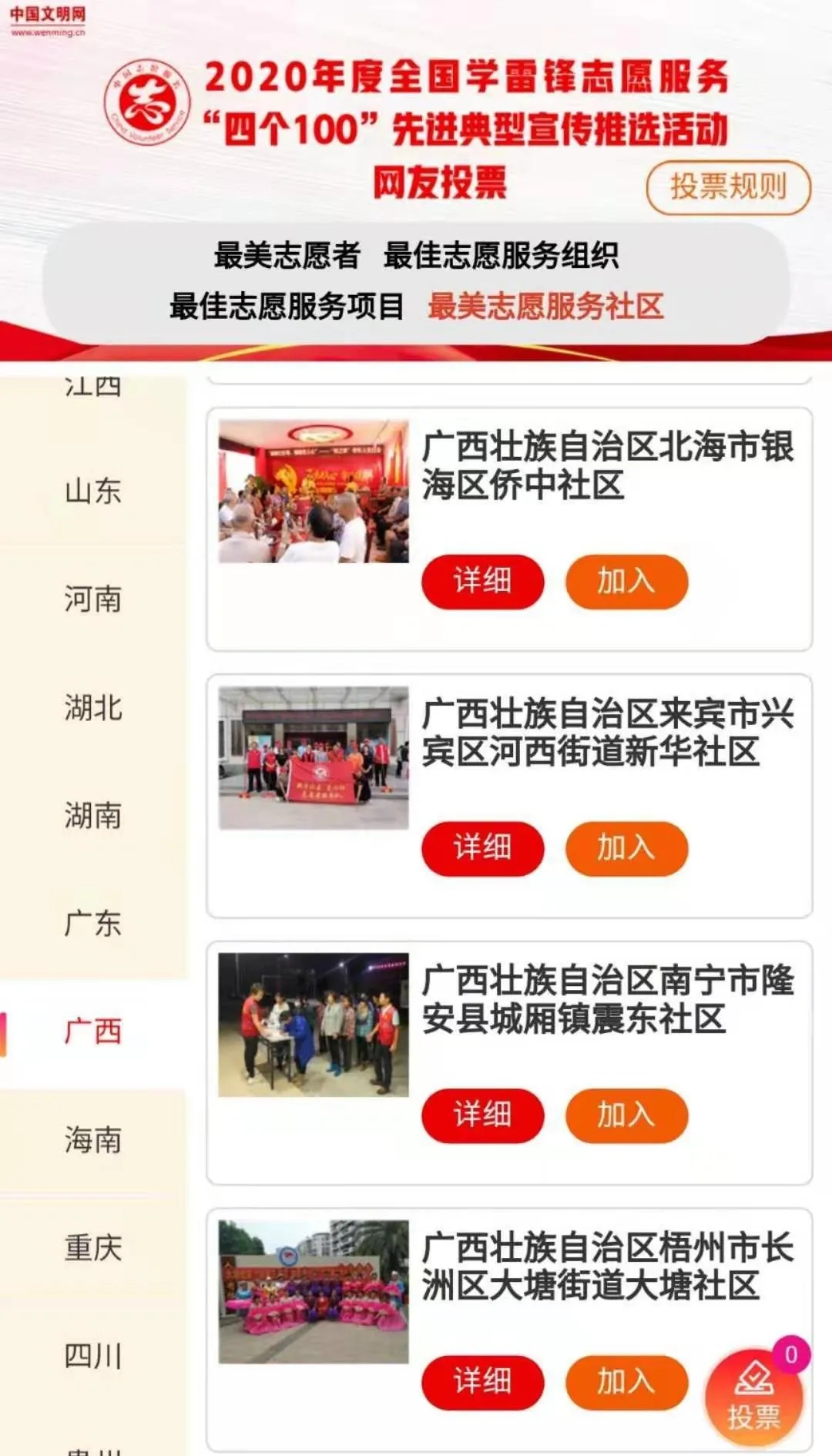Switch to the 最美志愿者 category
832x1456 pixels.
click(x=287, y=256)
